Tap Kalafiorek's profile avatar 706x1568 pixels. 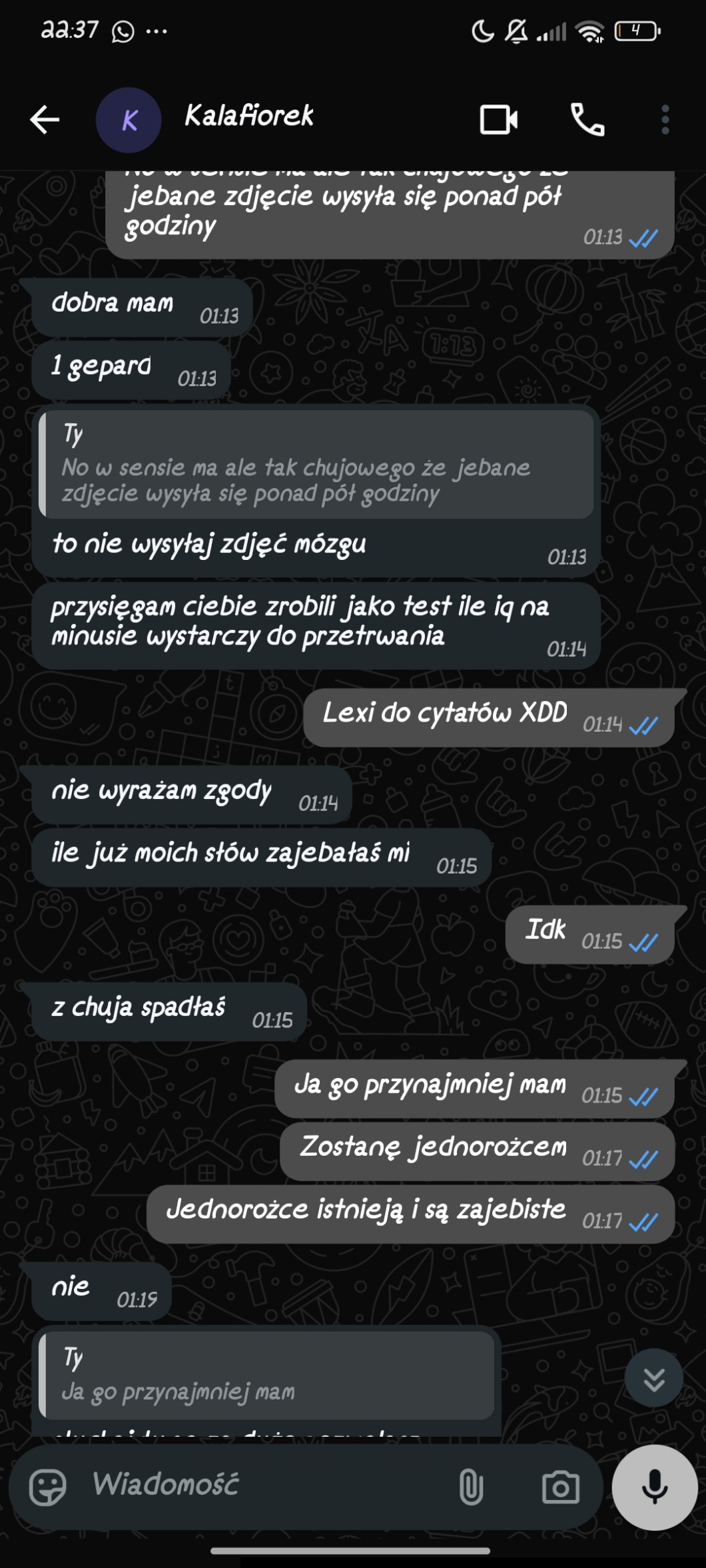129,121
